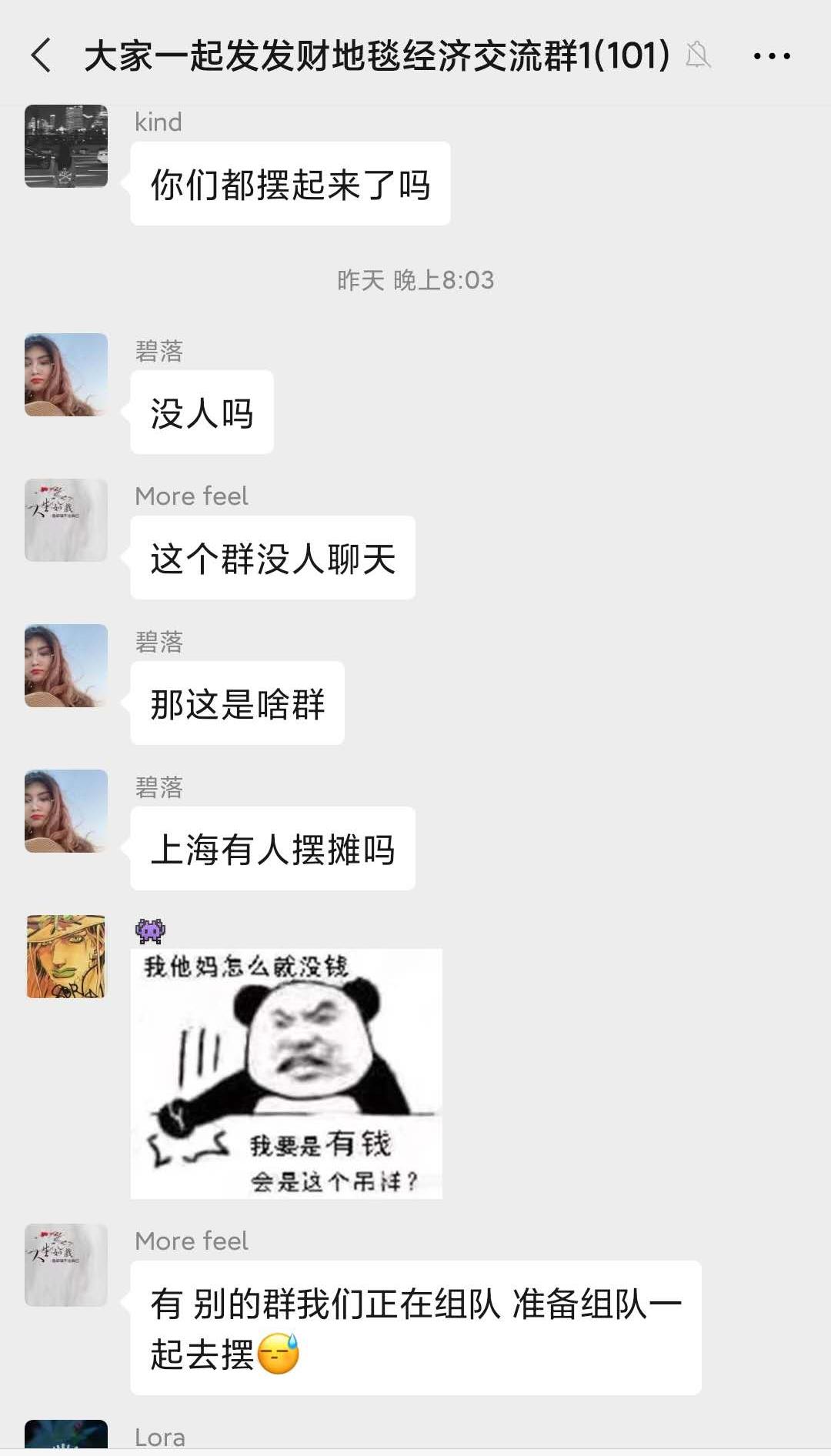
Task: Expand group member list via title bar
Action: 372,55
